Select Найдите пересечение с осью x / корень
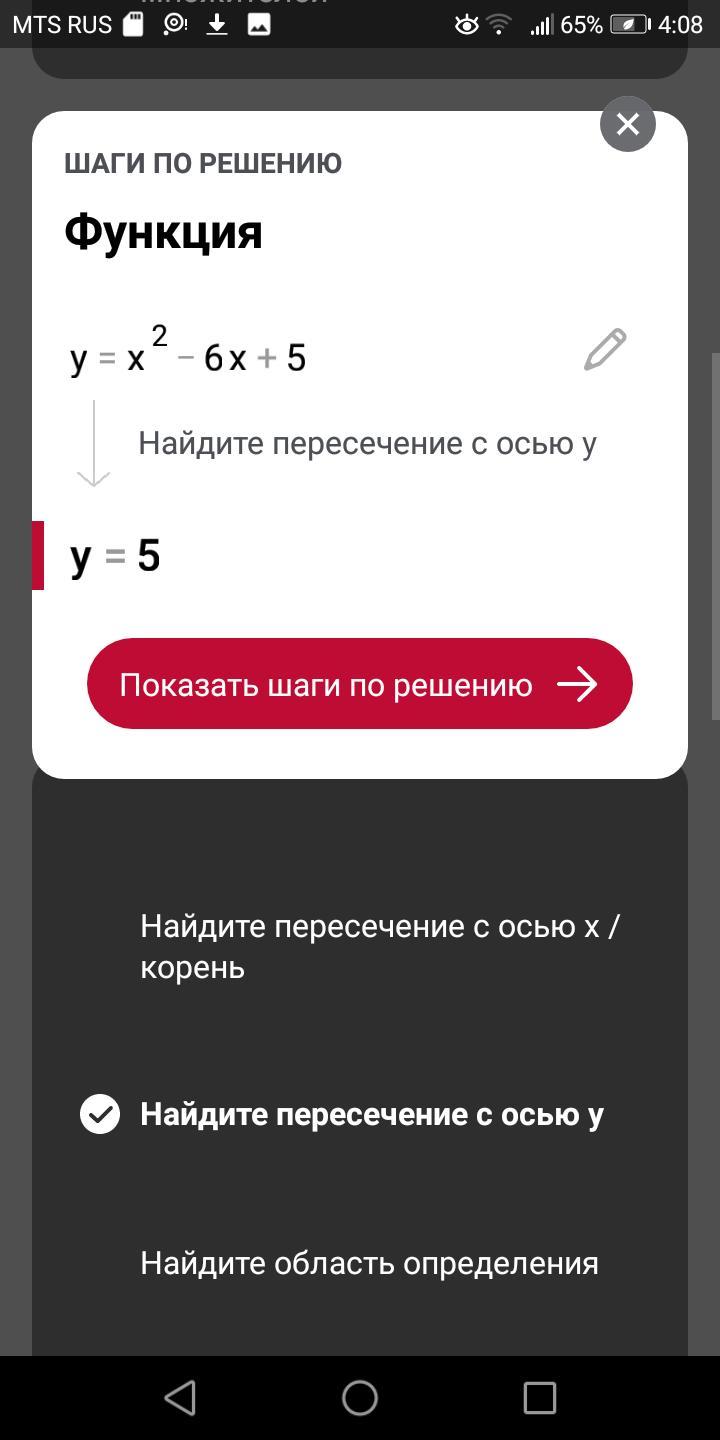This screenshot has width=720, height=1440. click(x=380, y=946)
